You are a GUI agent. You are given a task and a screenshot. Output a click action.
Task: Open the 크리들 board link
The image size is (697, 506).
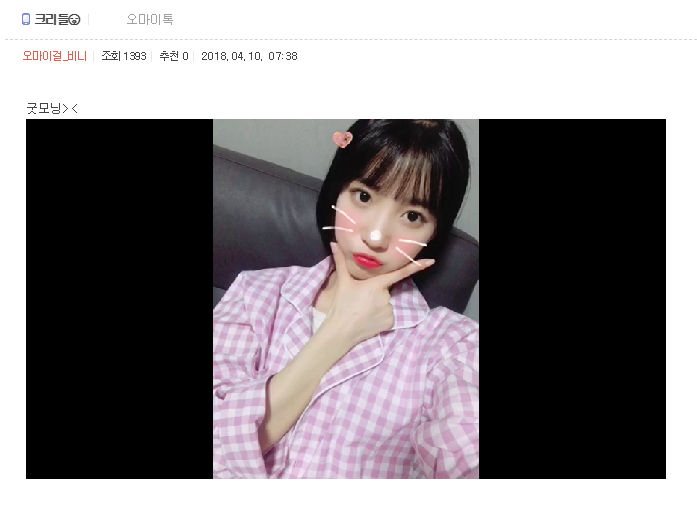57,19
